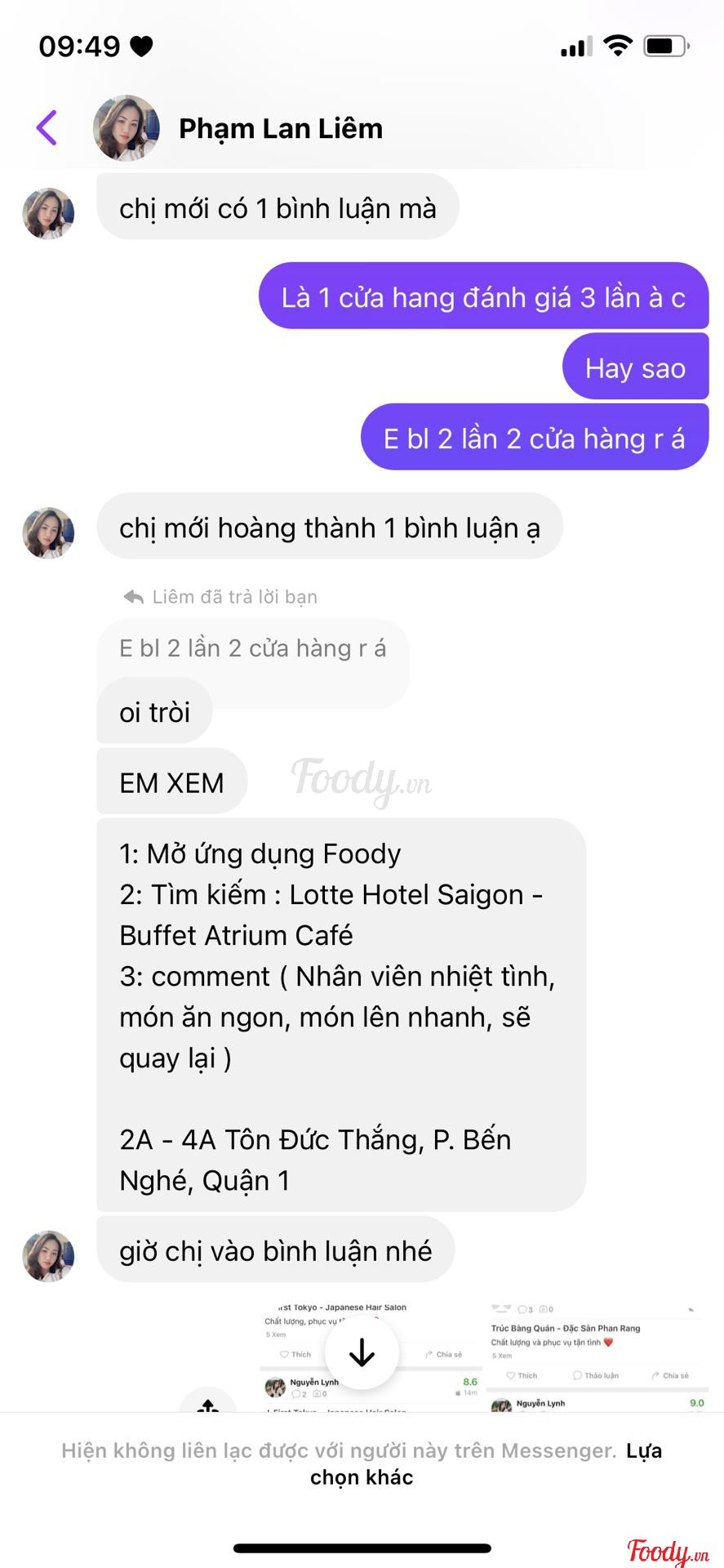Jump to latest message with down arrow
Viewport: 724px width, 1568px height.
point(362,1353)
